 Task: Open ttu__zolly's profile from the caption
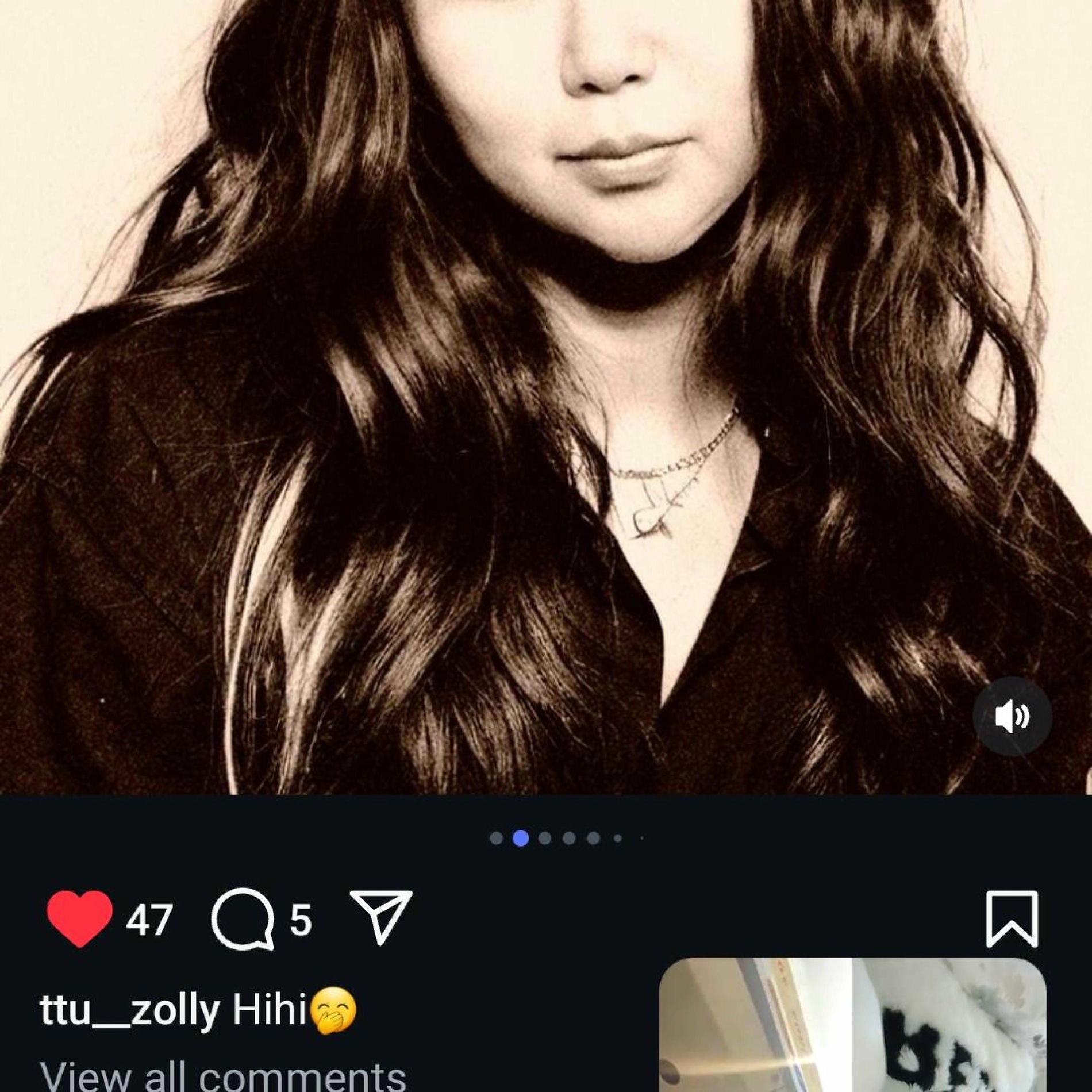click(x=129, y=1010)
